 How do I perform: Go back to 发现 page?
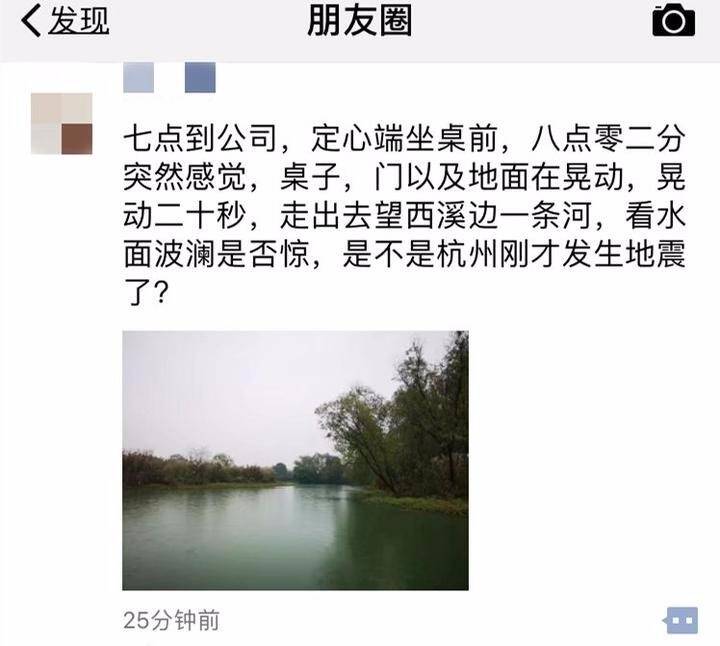[x=65, y=22]
